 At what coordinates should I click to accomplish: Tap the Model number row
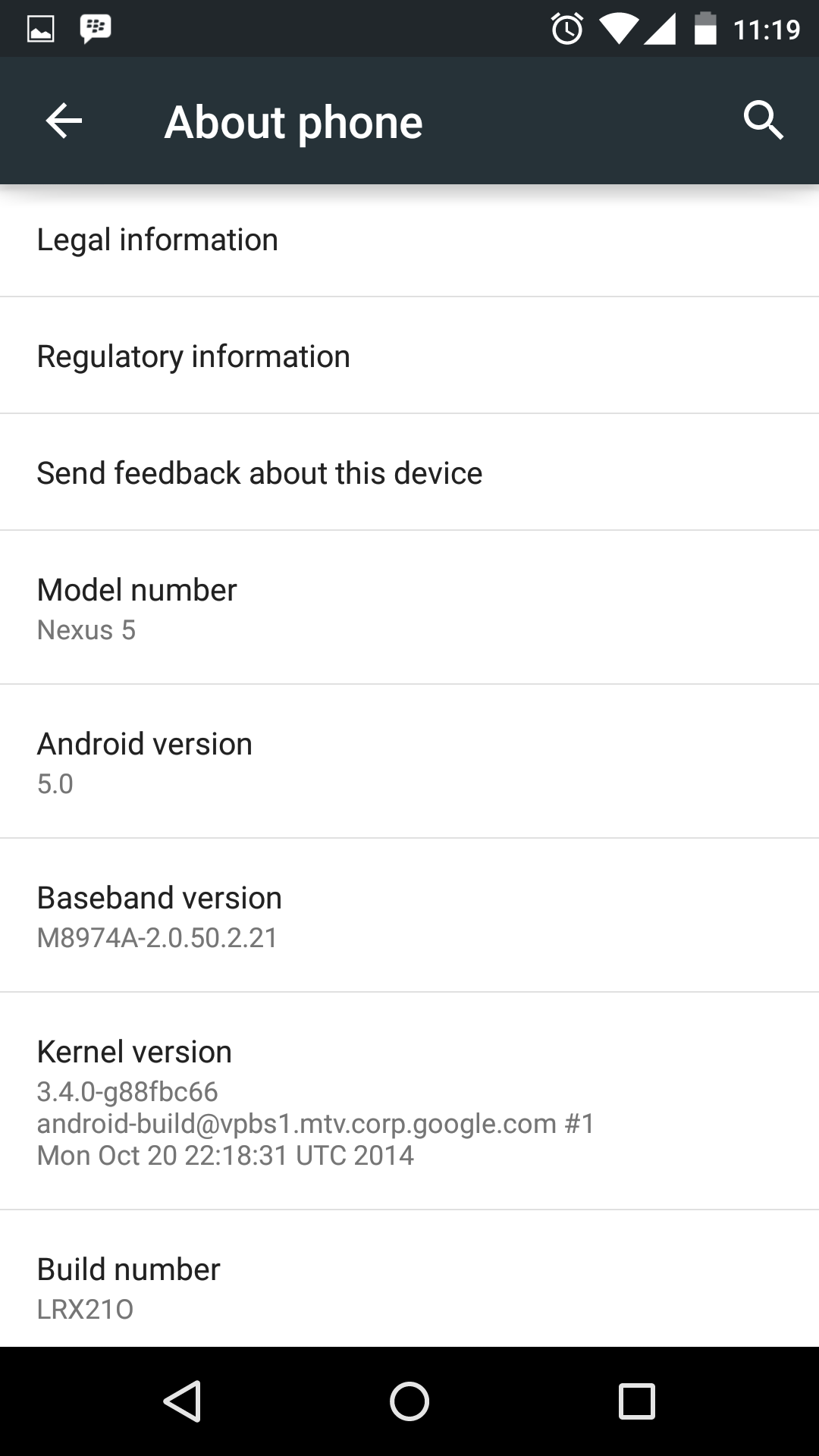pyautogui.click(x=409, y=608)
